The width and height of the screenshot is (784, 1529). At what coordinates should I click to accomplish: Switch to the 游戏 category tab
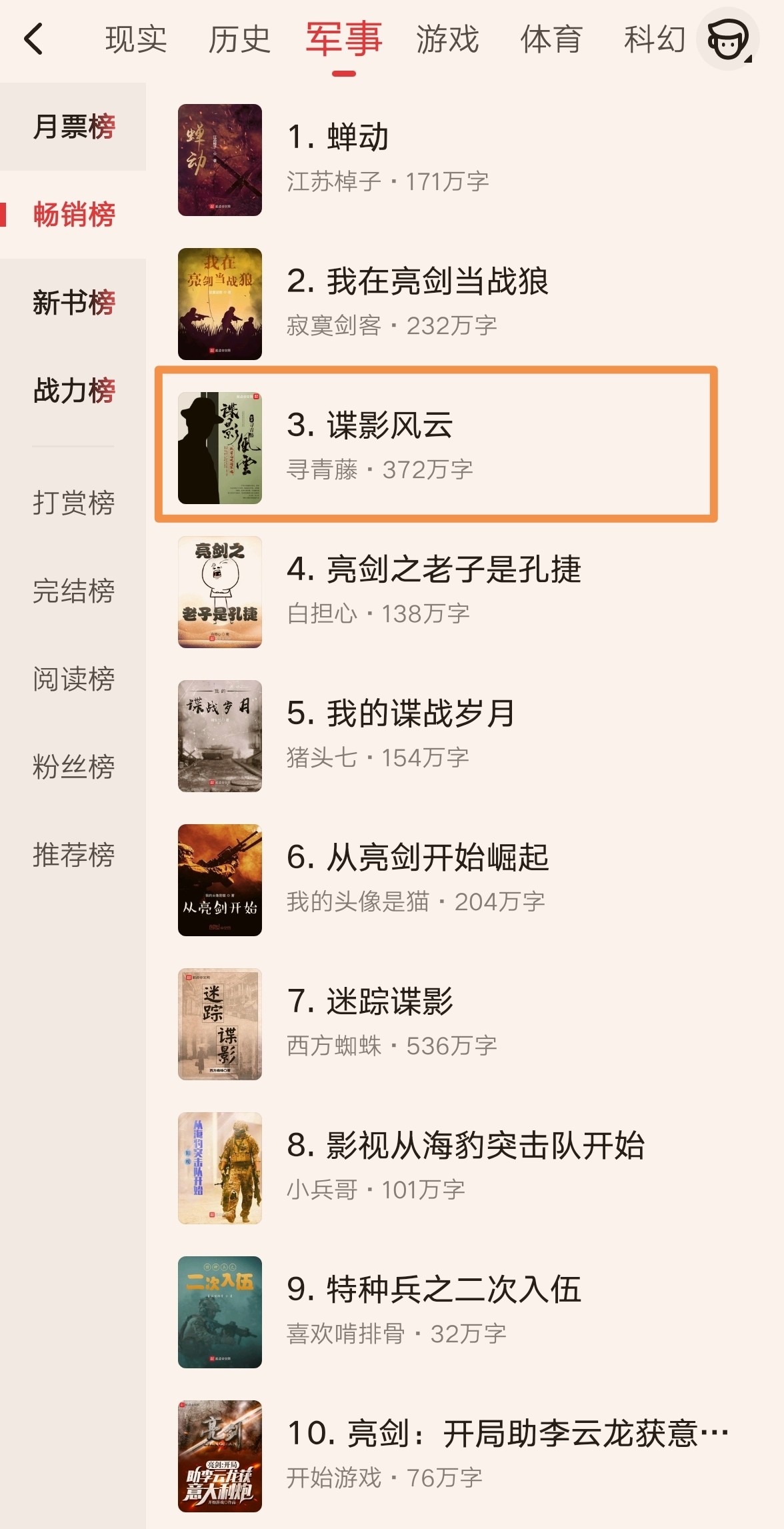[447, 39]
